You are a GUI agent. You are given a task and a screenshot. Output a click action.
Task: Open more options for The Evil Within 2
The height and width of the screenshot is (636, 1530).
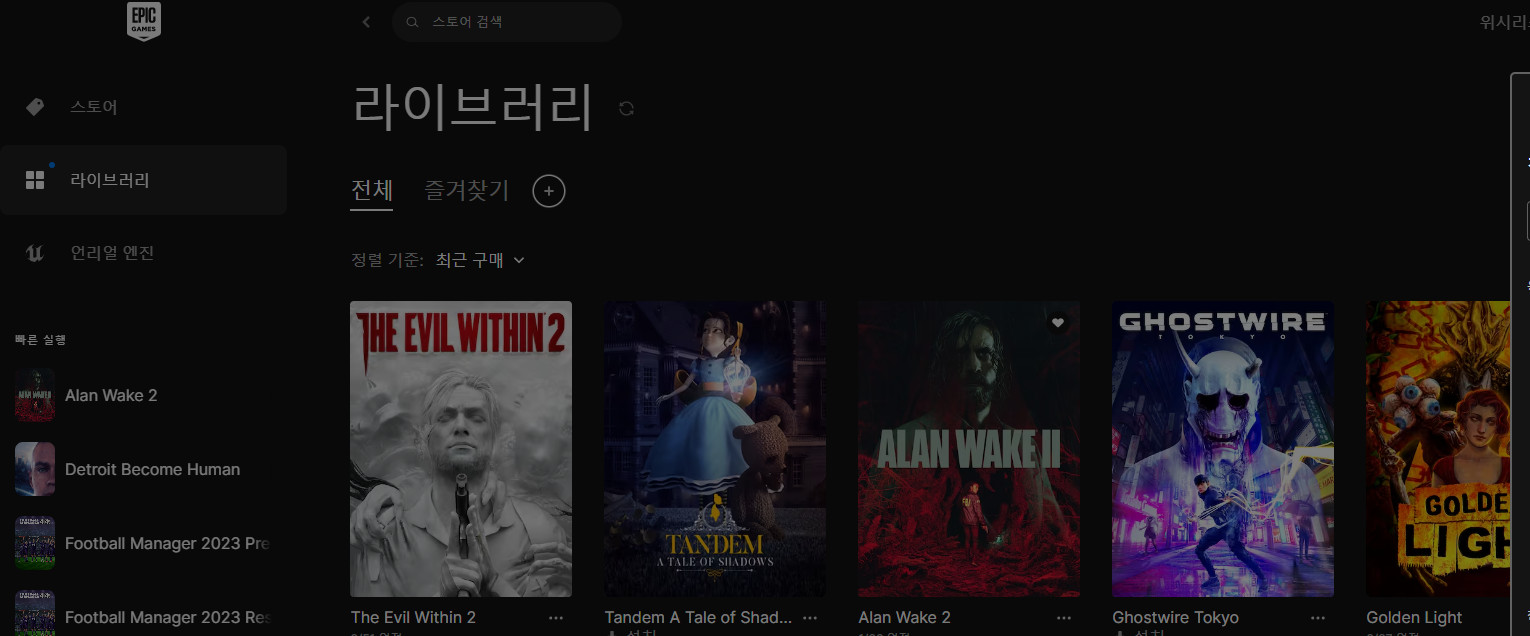[x=556, y=618]
